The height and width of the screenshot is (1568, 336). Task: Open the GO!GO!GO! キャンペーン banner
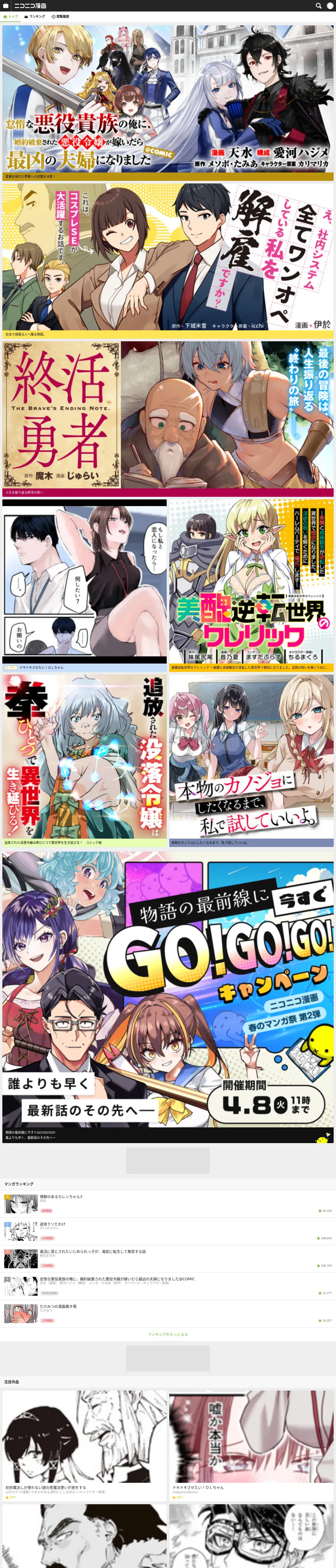[168, 996]
